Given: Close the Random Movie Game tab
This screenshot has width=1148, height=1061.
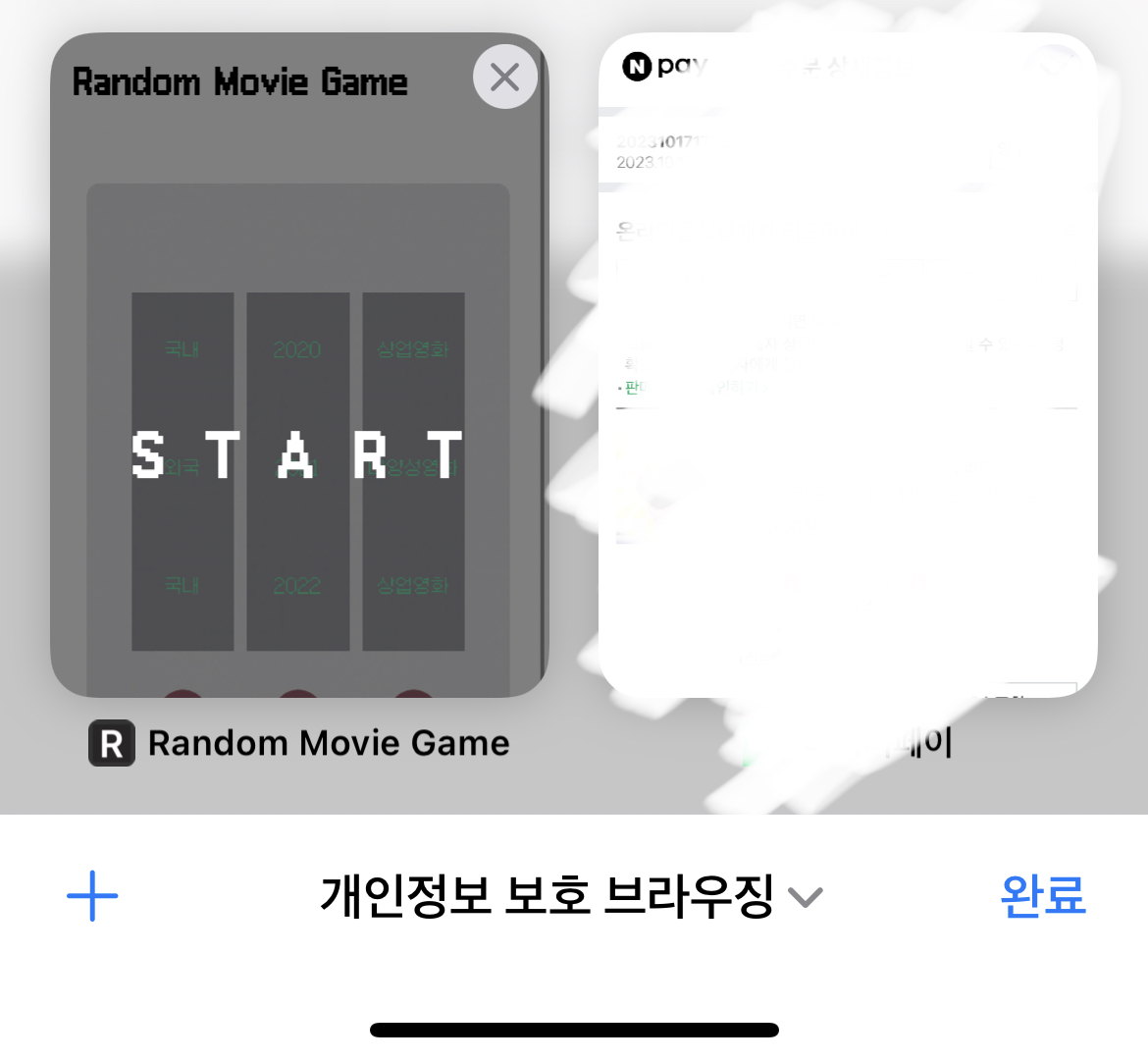Looking at the screenshot, I should click(504, 77).
